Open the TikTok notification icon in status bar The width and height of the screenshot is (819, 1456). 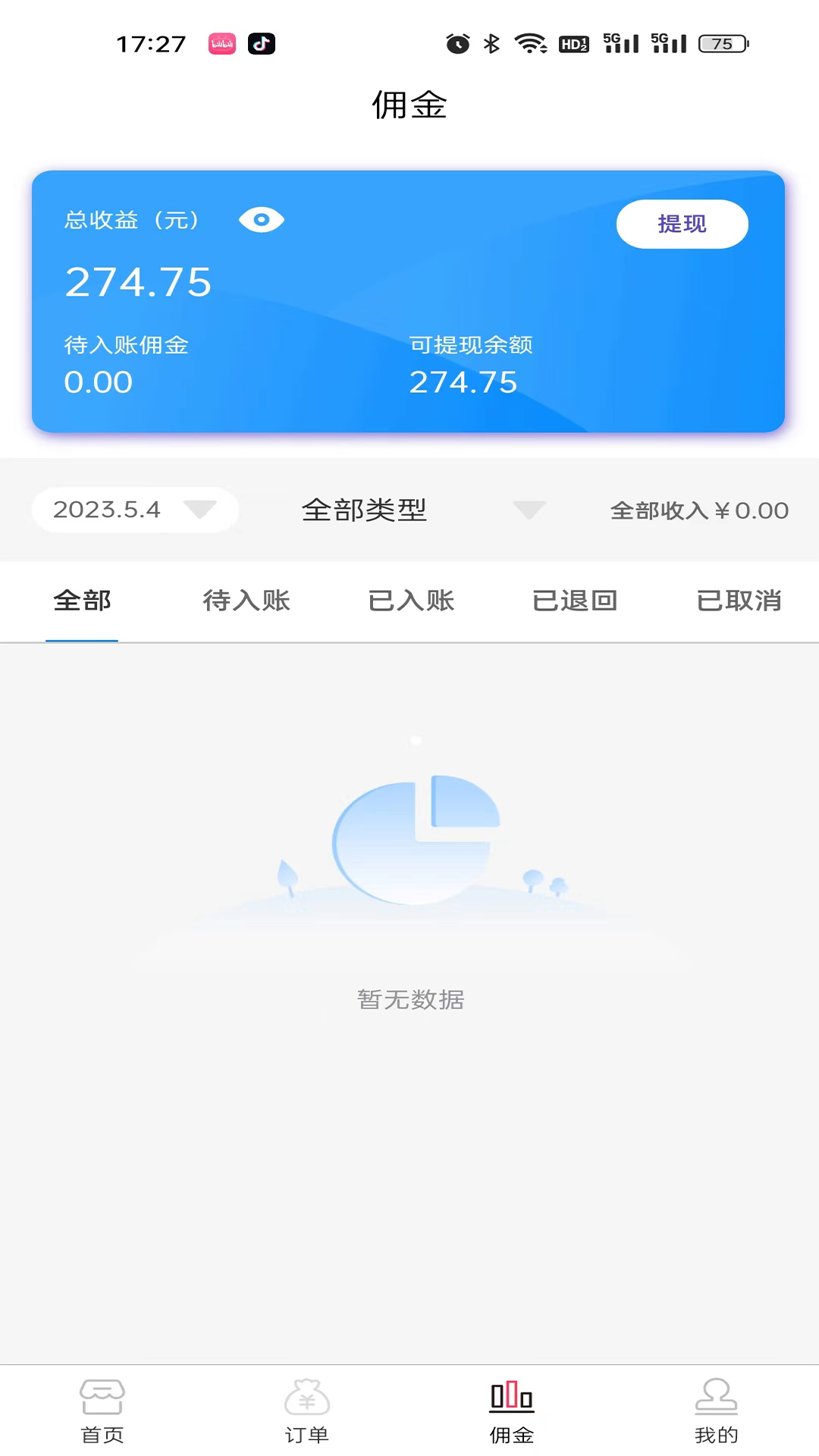tap(262, 43)
